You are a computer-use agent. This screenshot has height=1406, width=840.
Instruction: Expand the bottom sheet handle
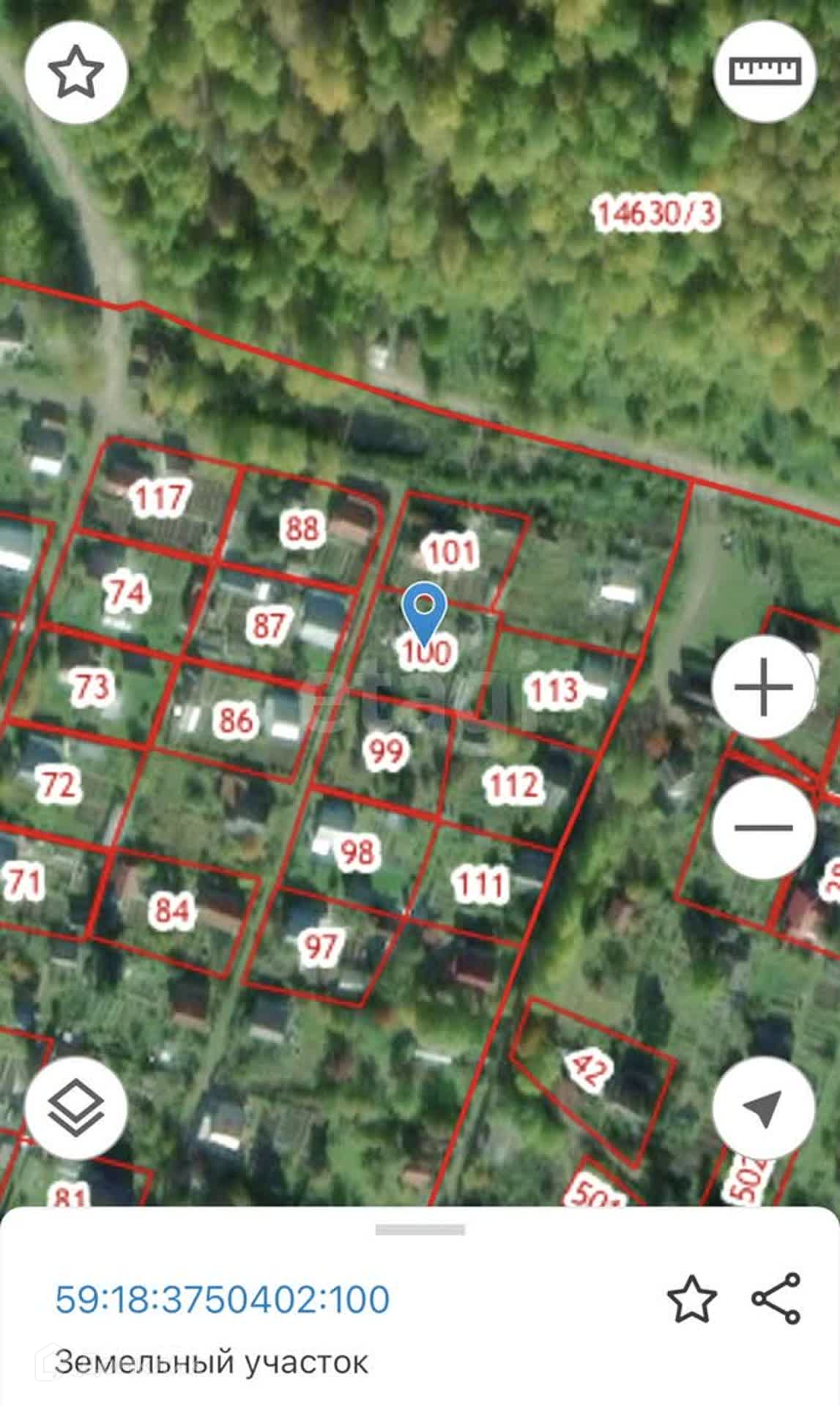(x=420, y=1230)
